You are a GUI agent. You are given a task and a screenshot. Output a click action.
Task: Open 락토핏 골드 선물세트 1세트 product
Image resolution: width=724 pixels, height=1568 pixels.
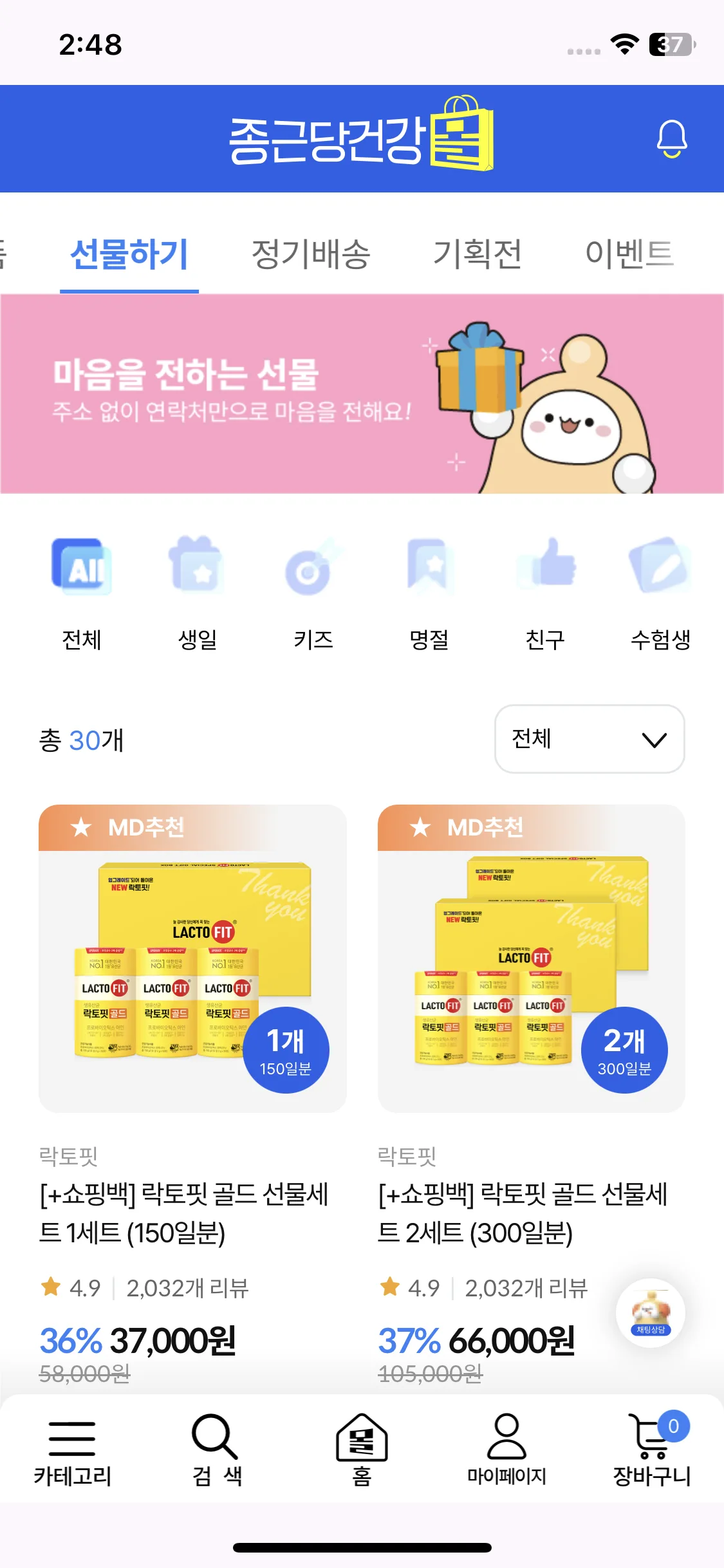coord(192,959)
